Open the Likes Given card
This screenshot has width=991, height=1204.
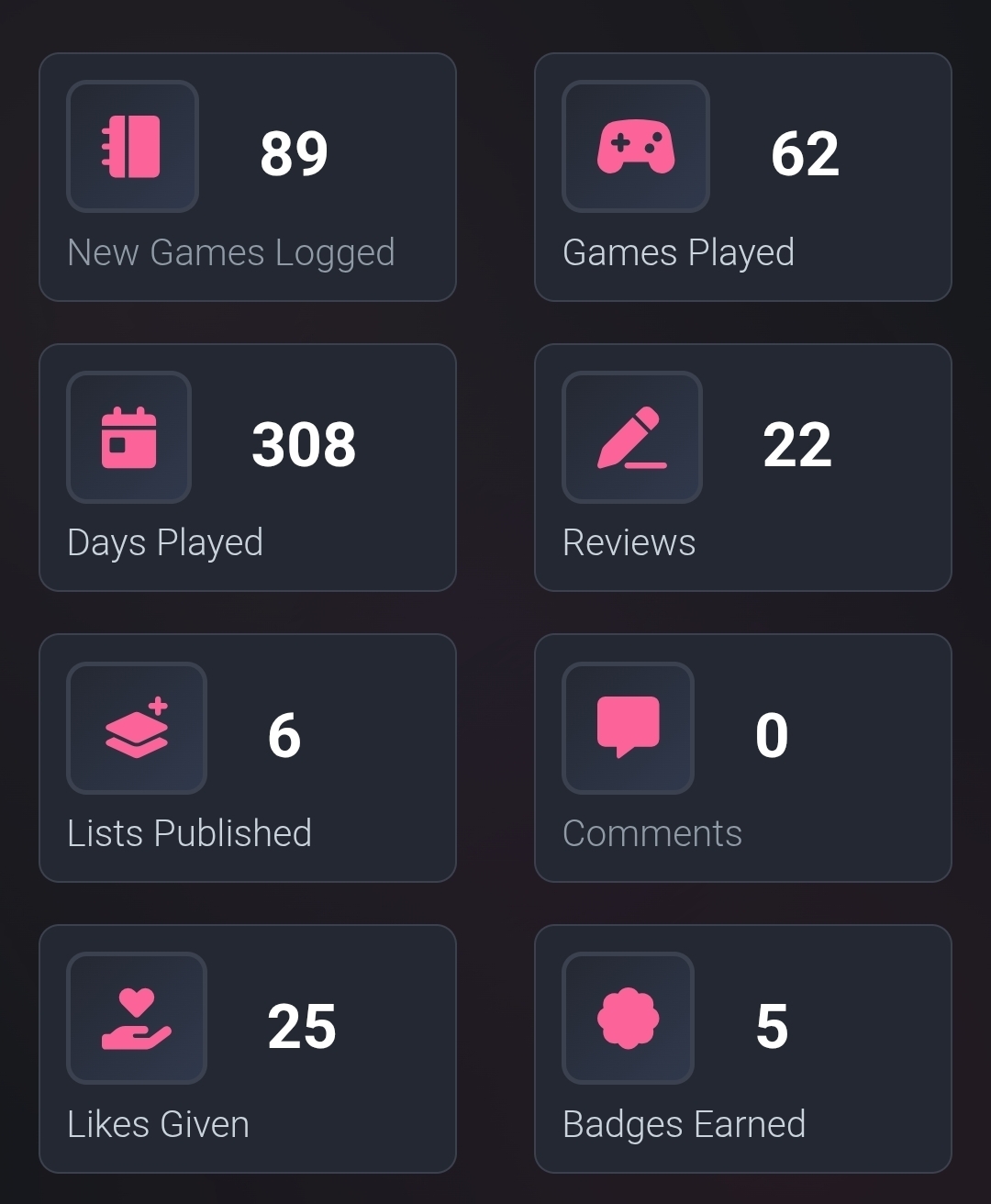pos(247,1048)
